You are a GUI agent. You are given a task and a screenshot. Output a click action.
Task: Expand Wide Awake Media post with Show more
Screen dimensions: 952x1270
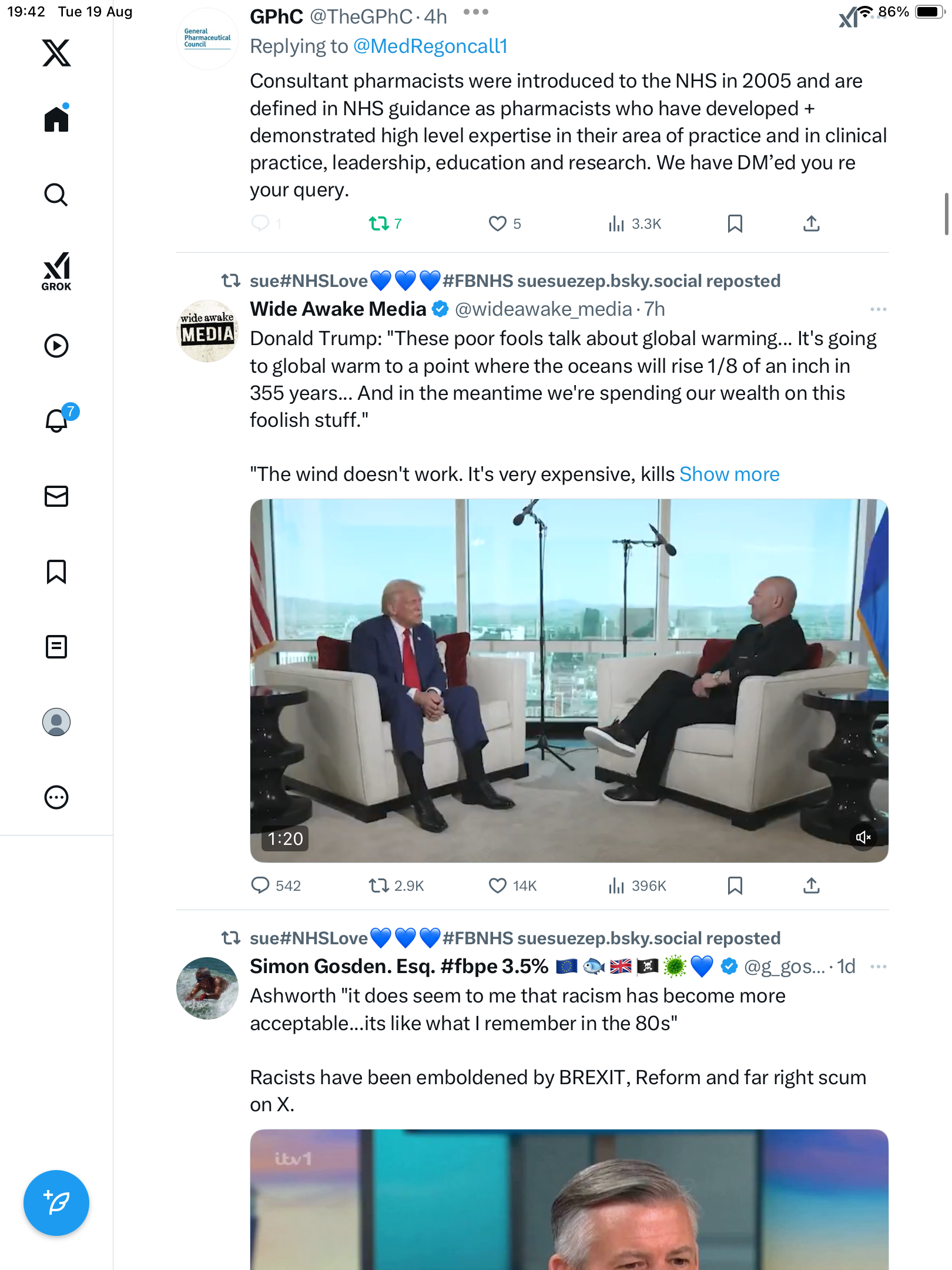(729, 474)
